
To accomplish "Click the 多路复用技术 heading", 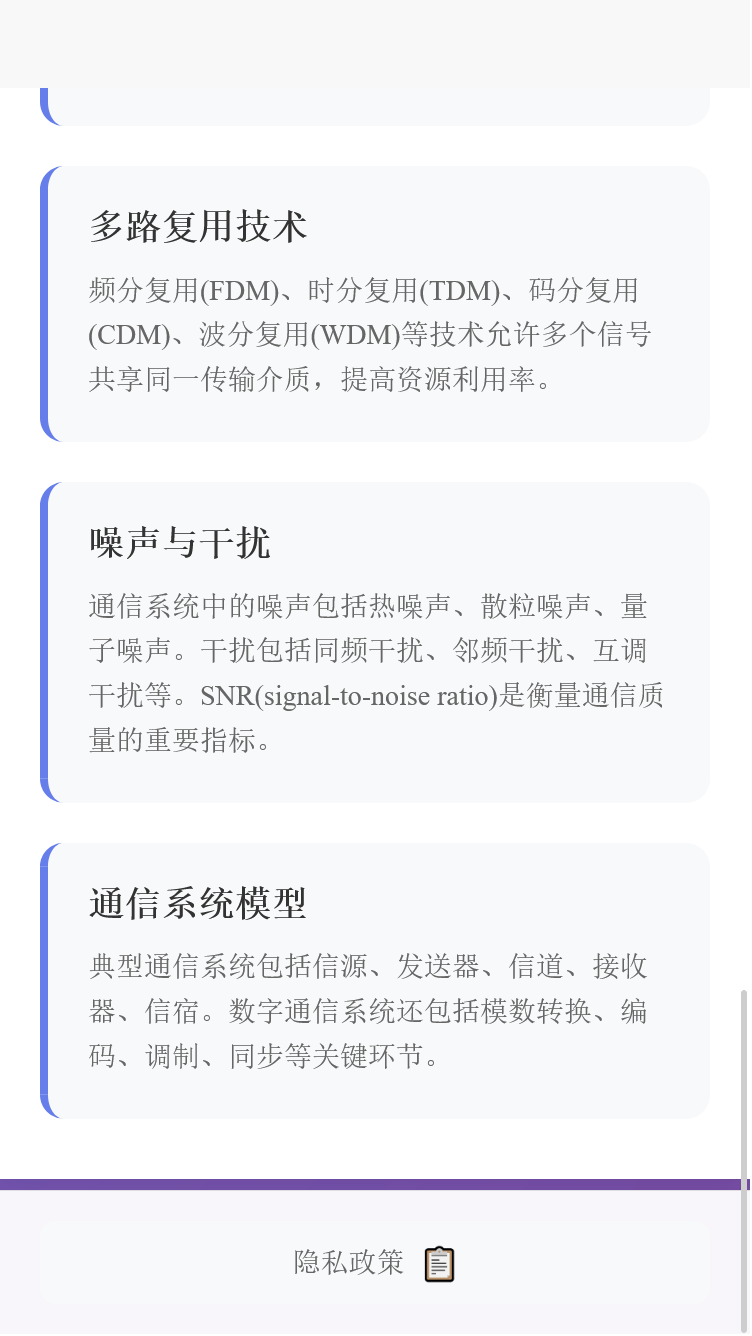I will pyautogui.click(x=198, y=227).
